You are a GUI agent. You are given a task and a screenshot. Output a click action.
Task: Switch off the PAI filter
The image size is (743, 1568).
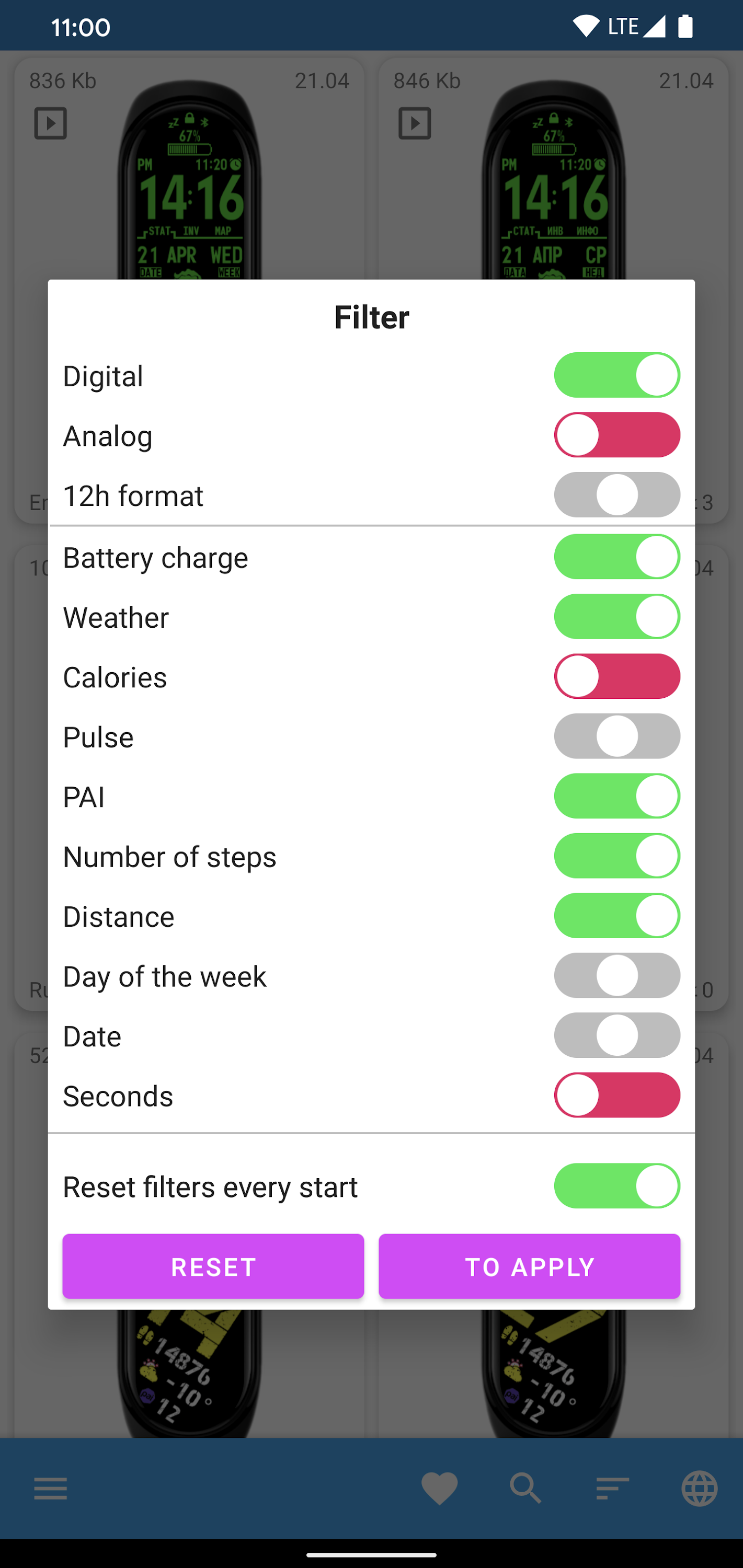(x=617, y=795)
